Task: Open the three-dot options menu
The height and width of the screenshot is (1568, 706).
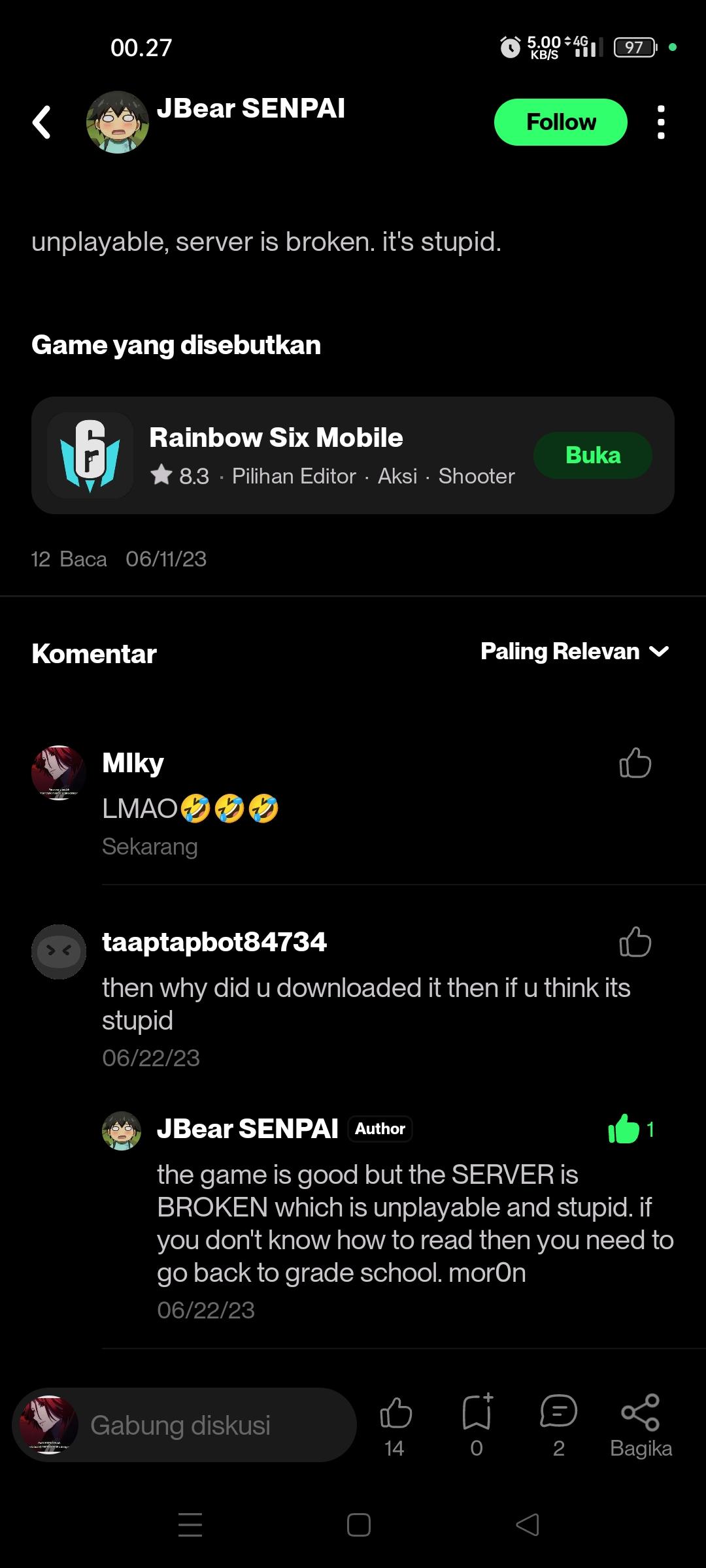Action: point(661,122)
